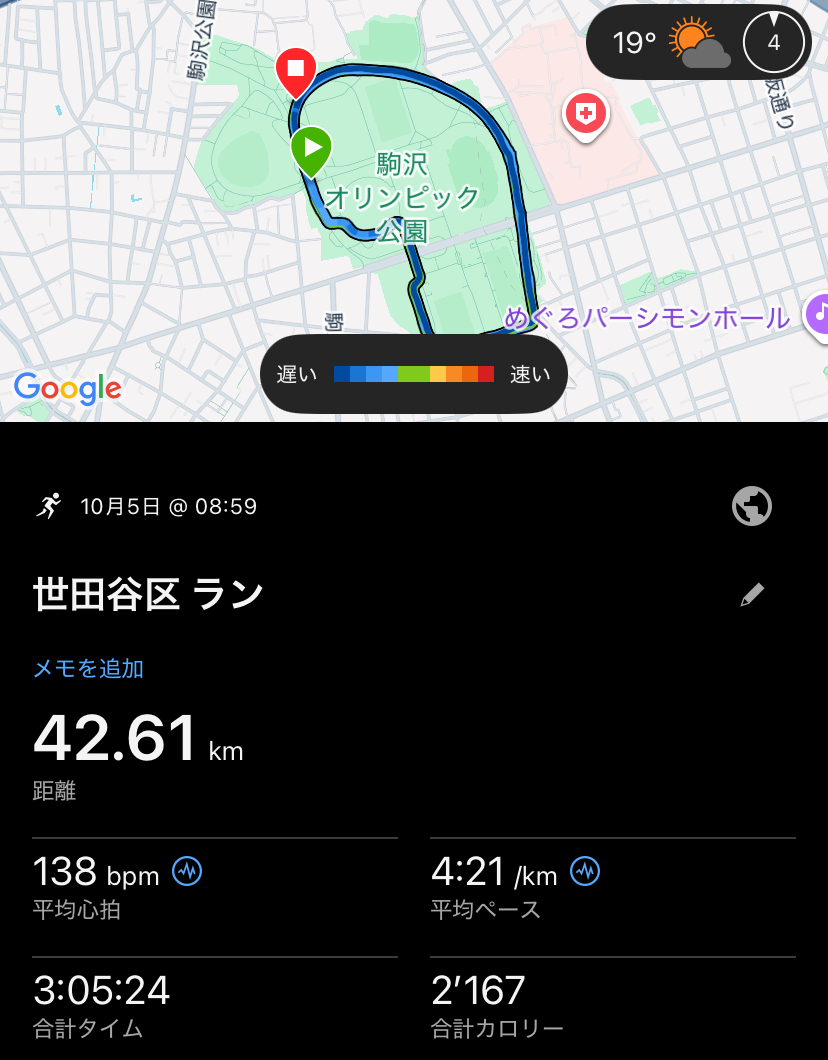Select the red finish marker on the map

pyautogui.click(x=296, y=70)
